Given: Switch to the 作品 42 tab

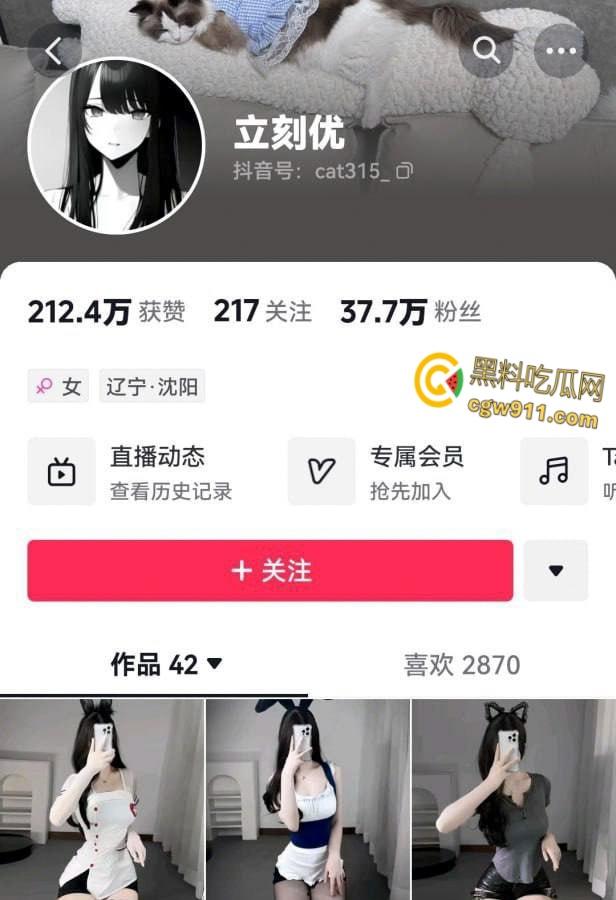Looking at the screenshot, I should click(166, 664).
